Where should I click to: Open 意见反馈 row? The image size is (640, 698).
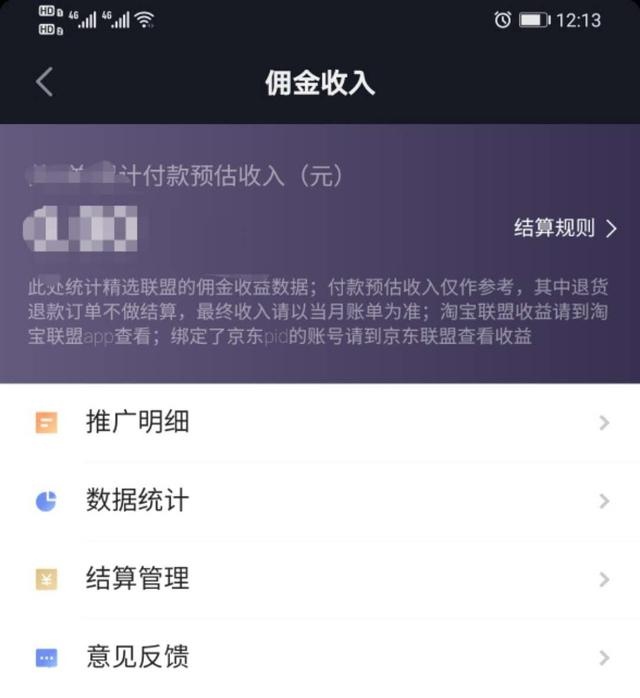(320, 657)
